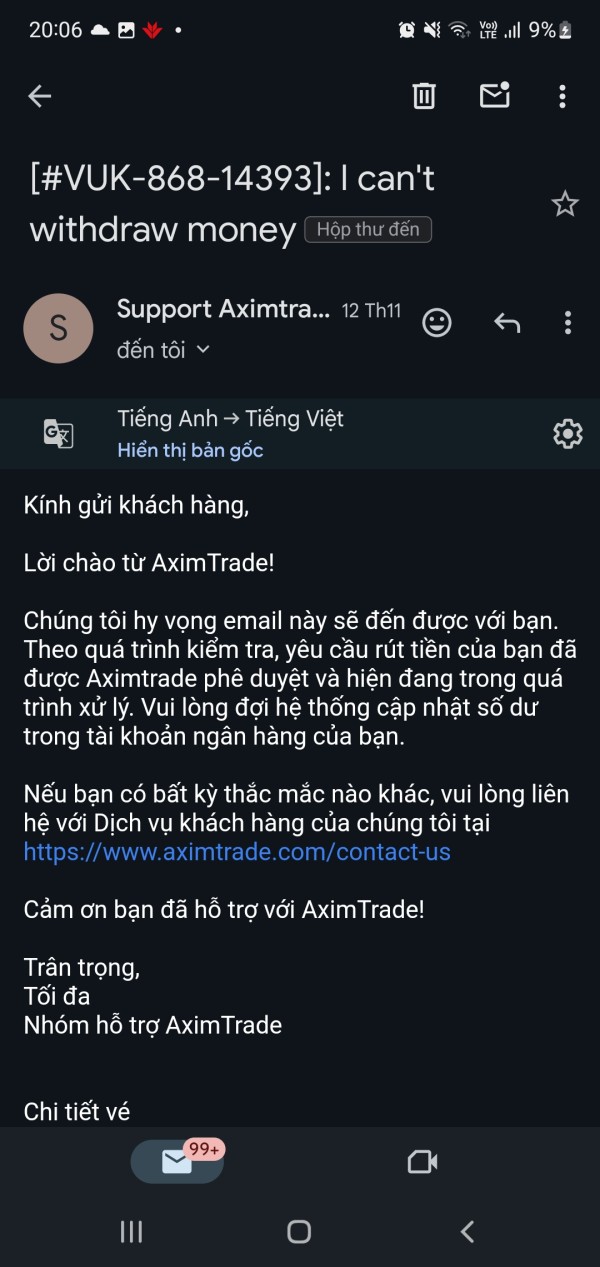Star the AximTrade withdrawal email

click(565, 205)
